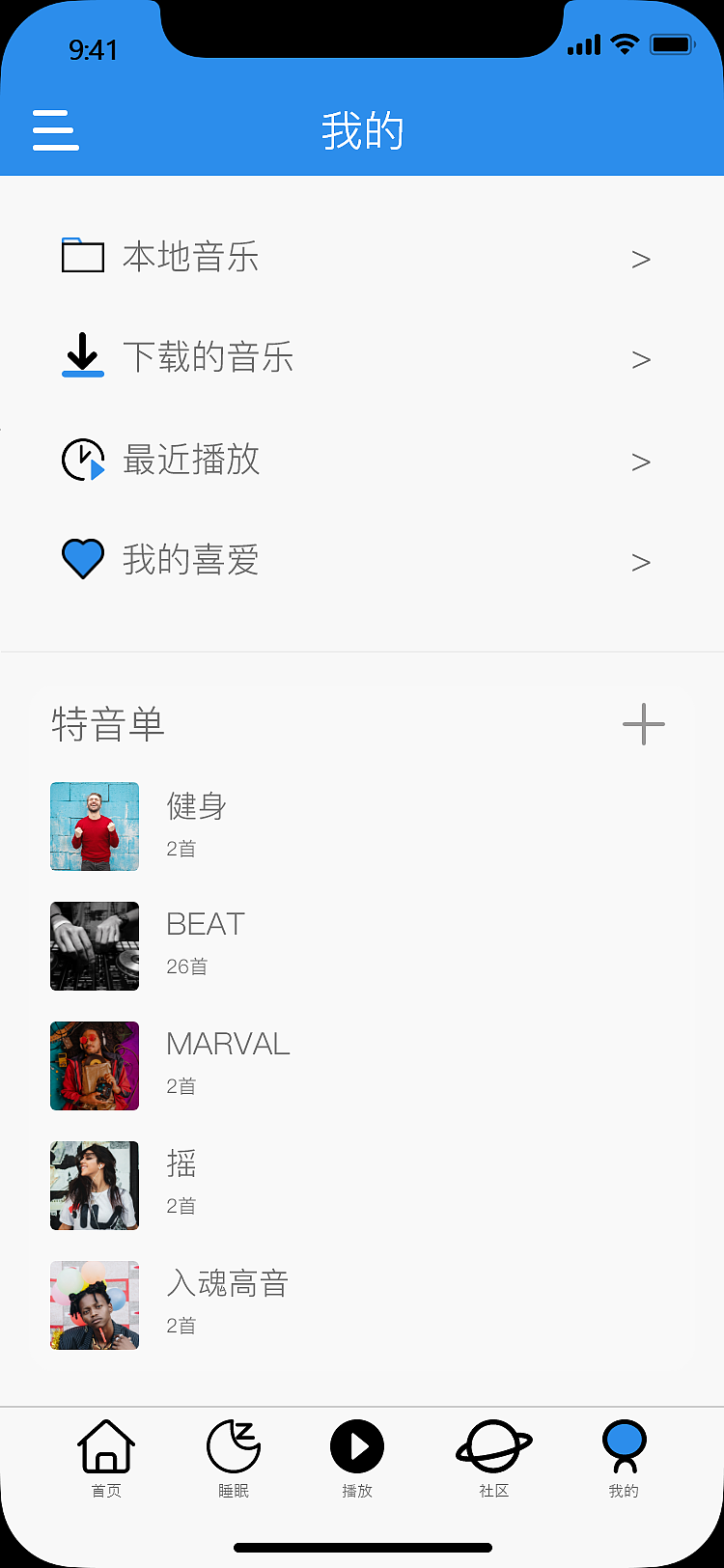Open the 睡眠 sleep timer icon
Image resolution: width=724 pixels, height=1568 pixels.
click(x=232, y=1443)
